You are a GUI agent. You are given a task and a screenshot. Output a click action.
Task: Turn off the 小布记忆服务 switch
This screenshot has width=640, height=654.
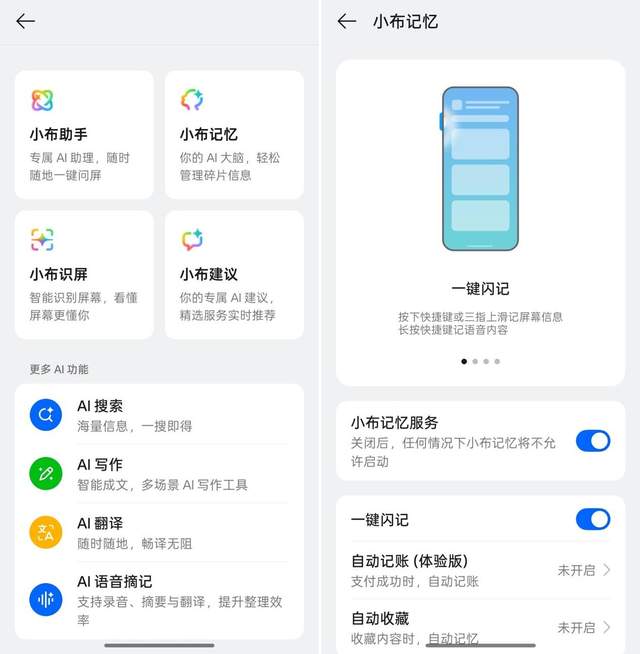coord(593,441)
